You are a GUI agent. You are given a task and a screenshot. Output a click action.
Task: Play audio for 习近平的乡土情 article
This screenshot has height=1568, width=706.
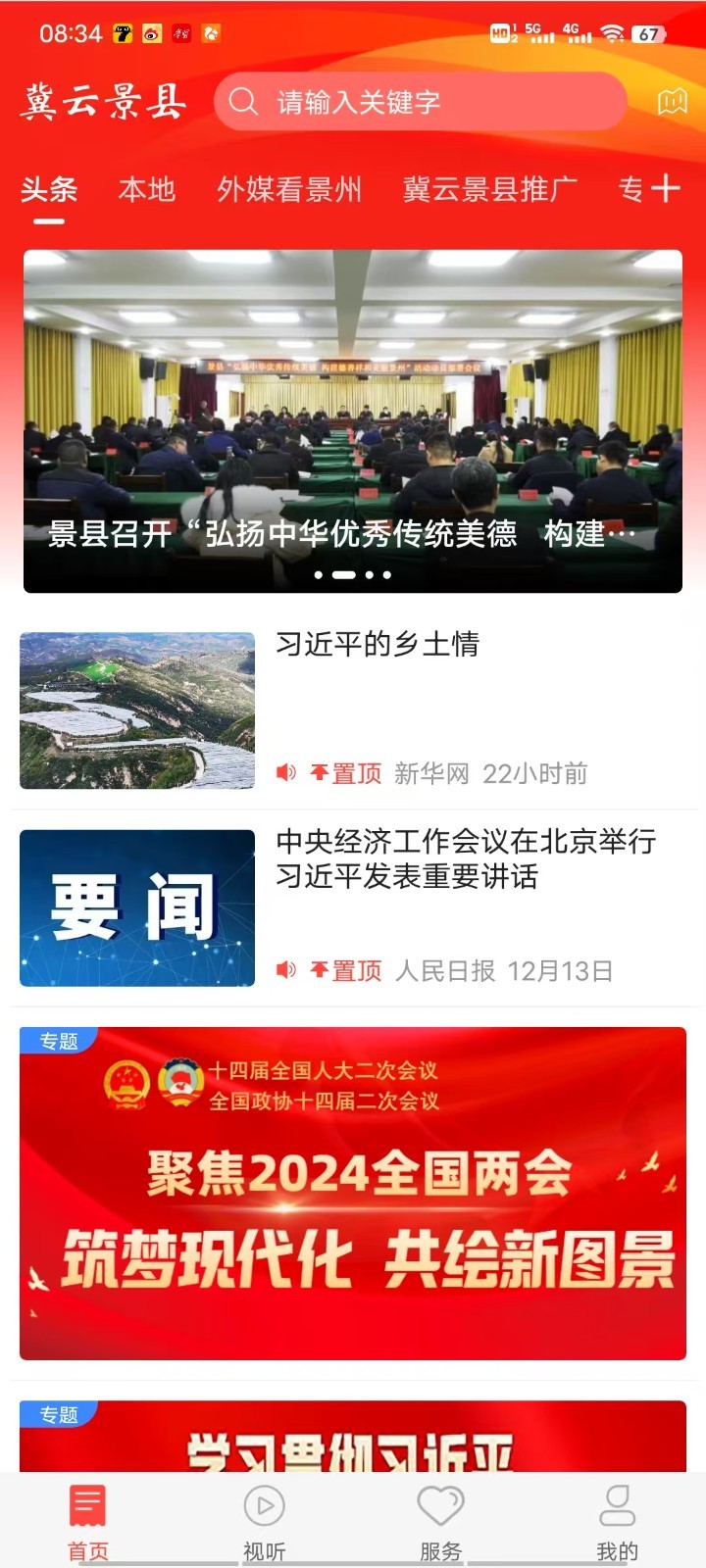click(286, 773)
